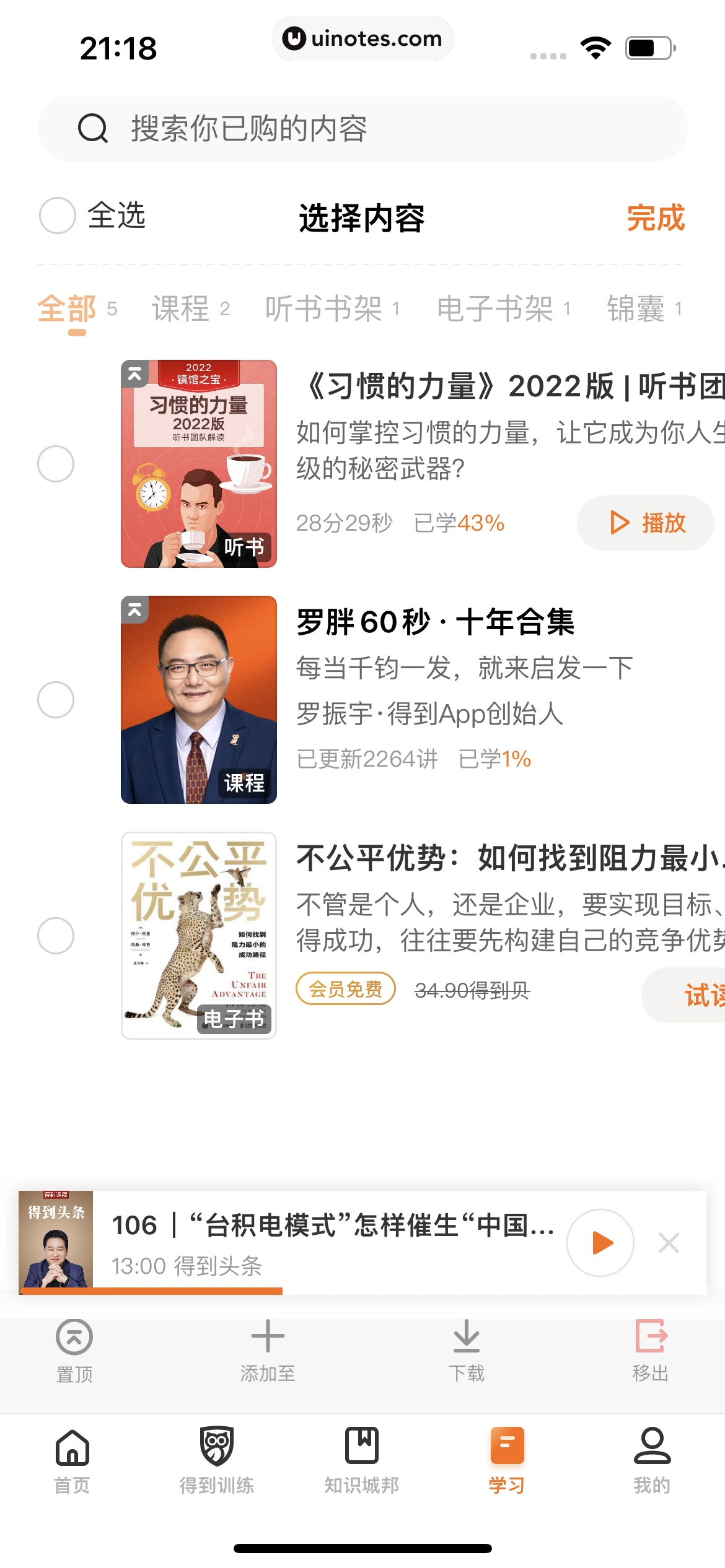Screen dimensions: 725x1568
Task: Check the 全选 select-all circle
Action: click(x=57, y=216)
